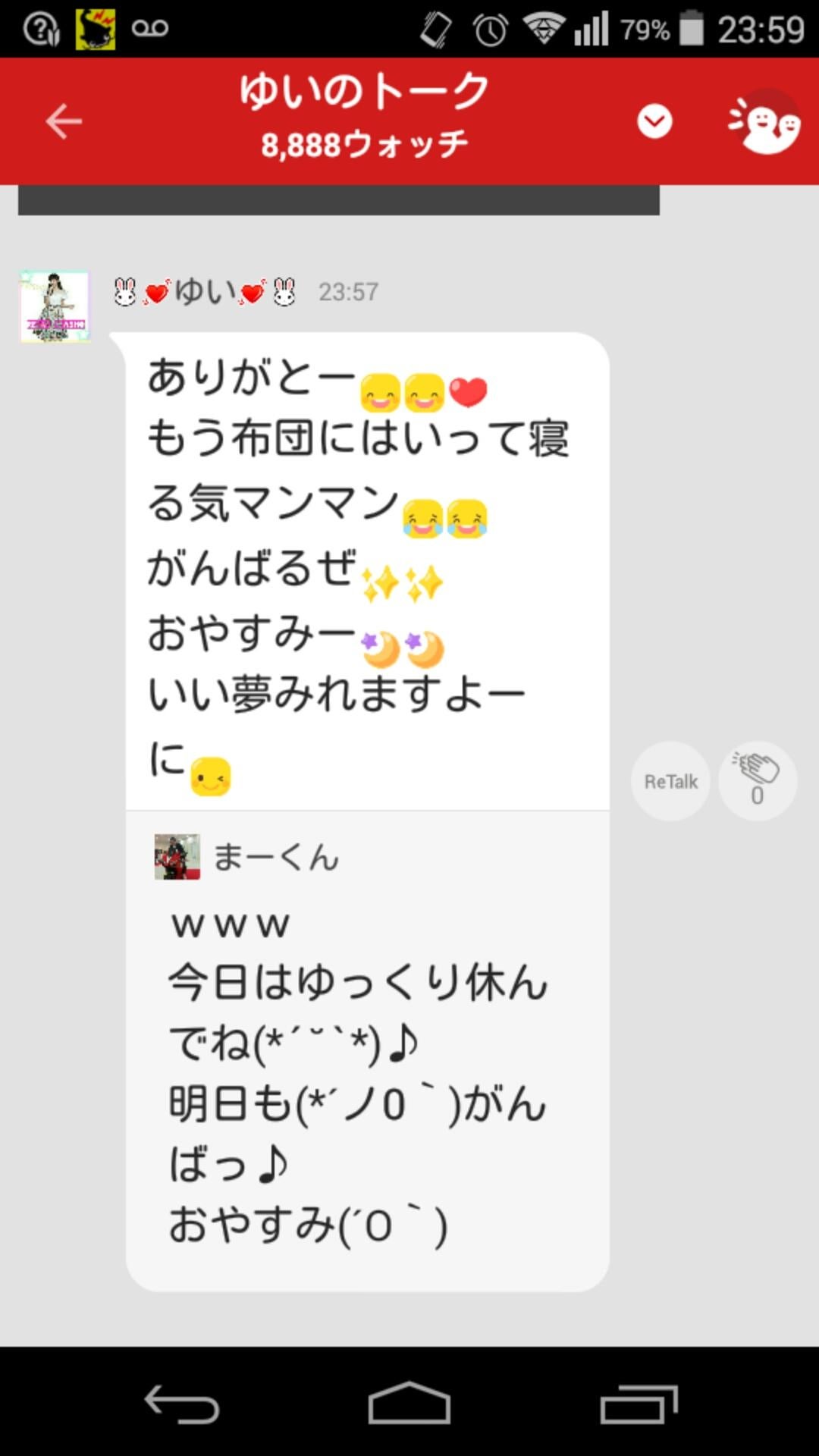Tap the applause count showing 0
This screenshot has height=1456, width=819.
click(x=756, y=796)
